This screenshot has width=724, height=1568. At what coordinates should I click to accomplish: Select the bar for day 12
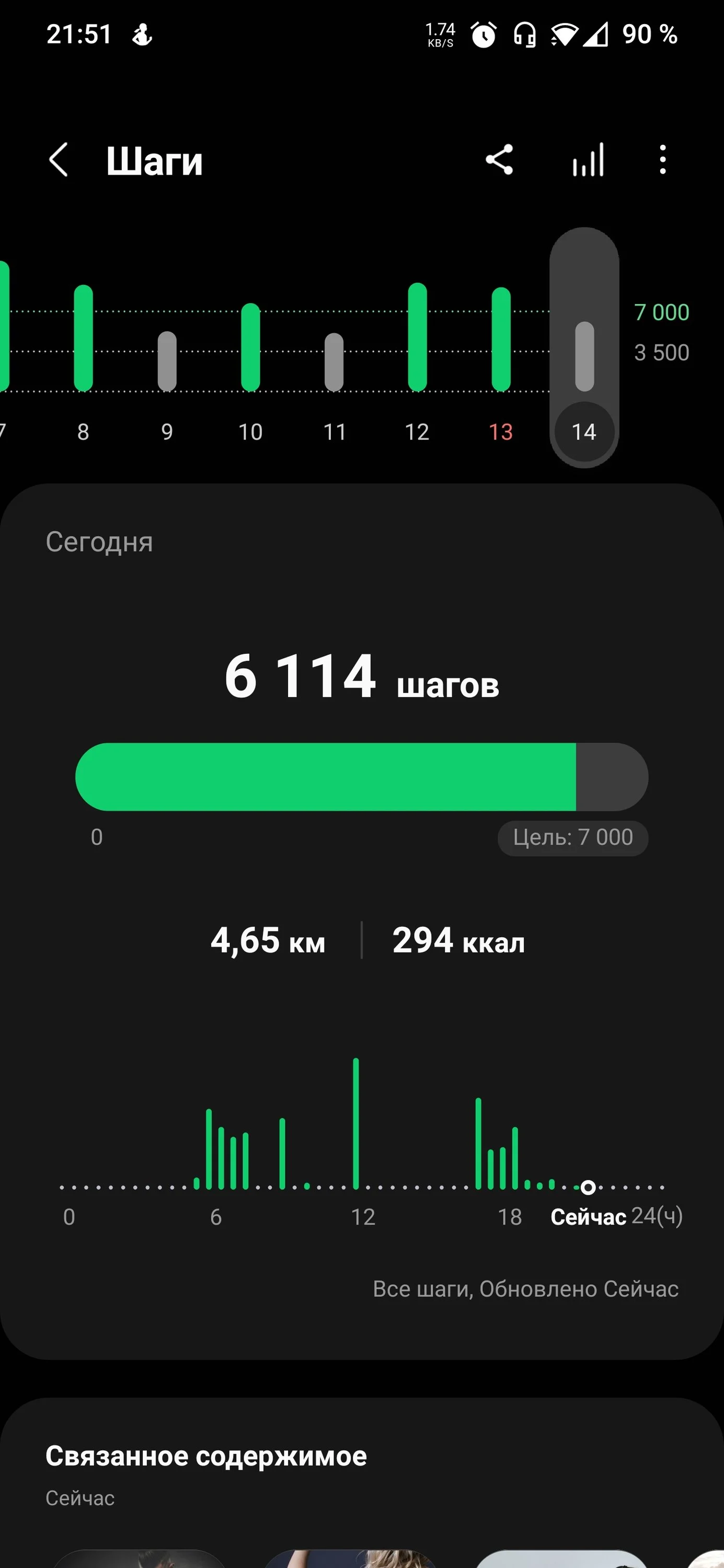418,338
